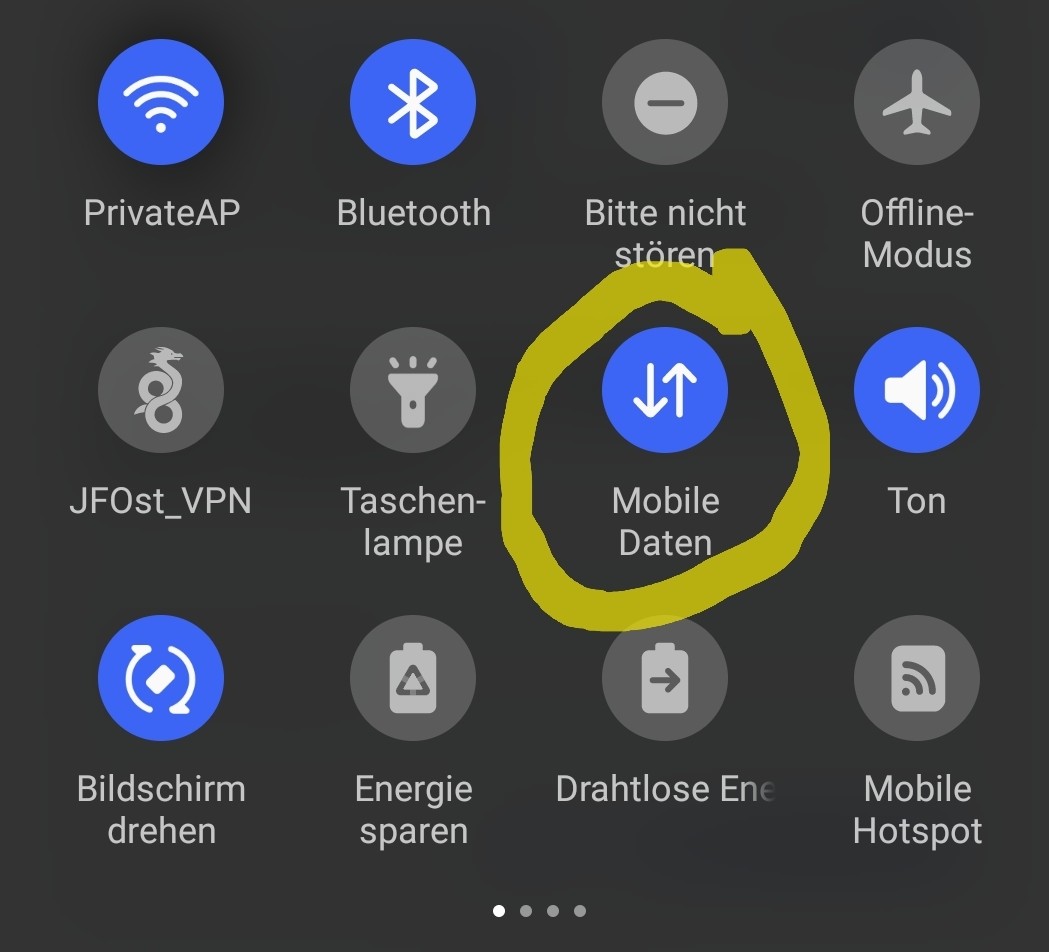Disable Mobile Daten
This screenshot has height=952, width=1049.
click(x=665, y=390)
